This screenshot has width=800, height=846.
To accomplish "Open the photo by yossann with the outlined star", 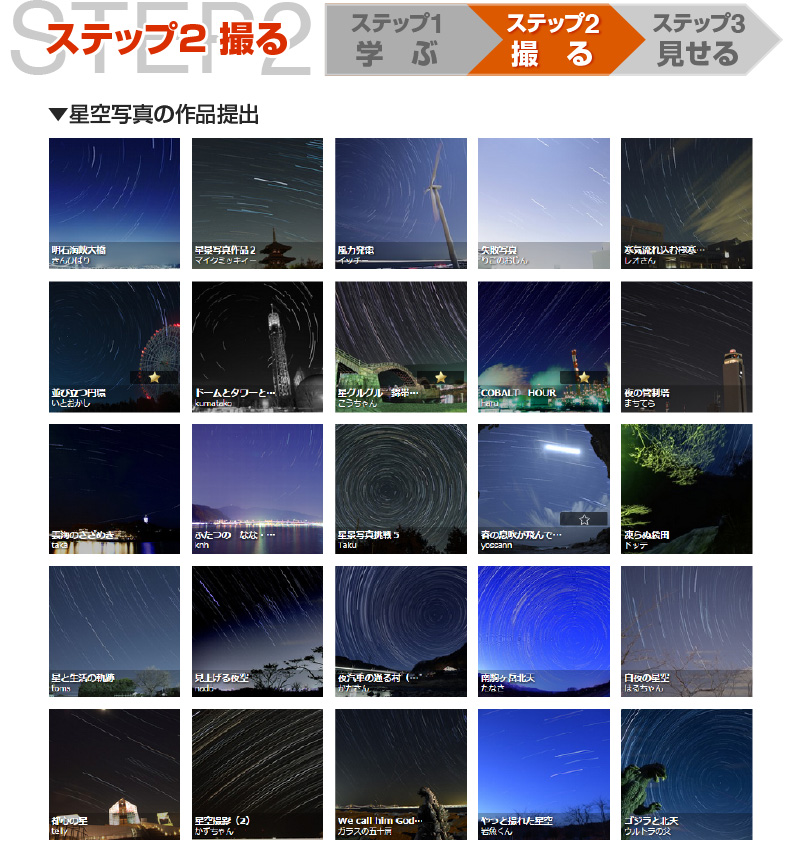I will pyautogui.click(x=543, y=489).
